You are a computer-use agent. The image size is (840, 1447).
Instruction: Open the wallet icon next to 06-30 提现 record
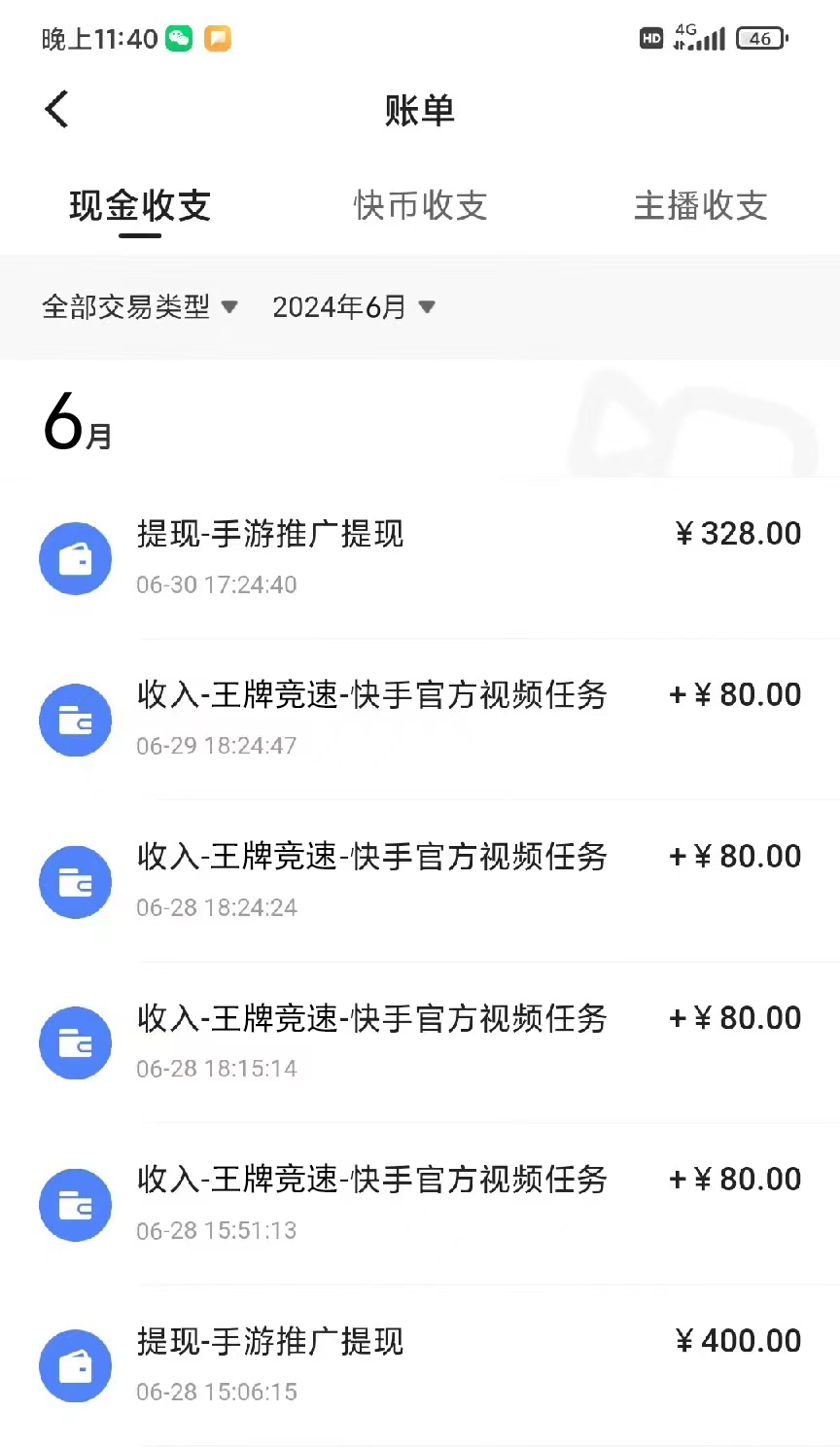click(x=75, y=558)
